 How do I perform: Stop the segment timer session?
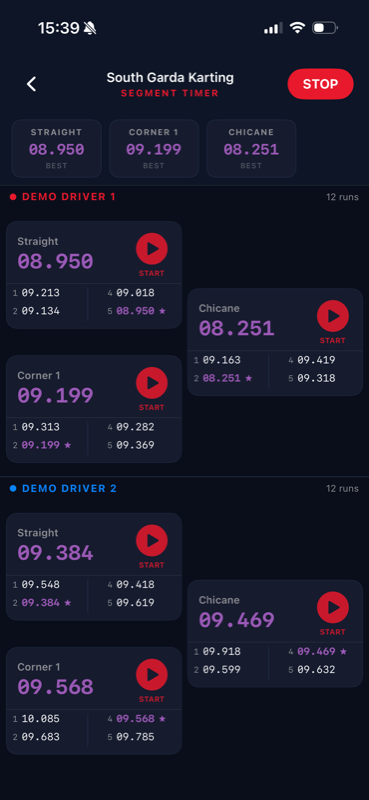coord(321,84)
